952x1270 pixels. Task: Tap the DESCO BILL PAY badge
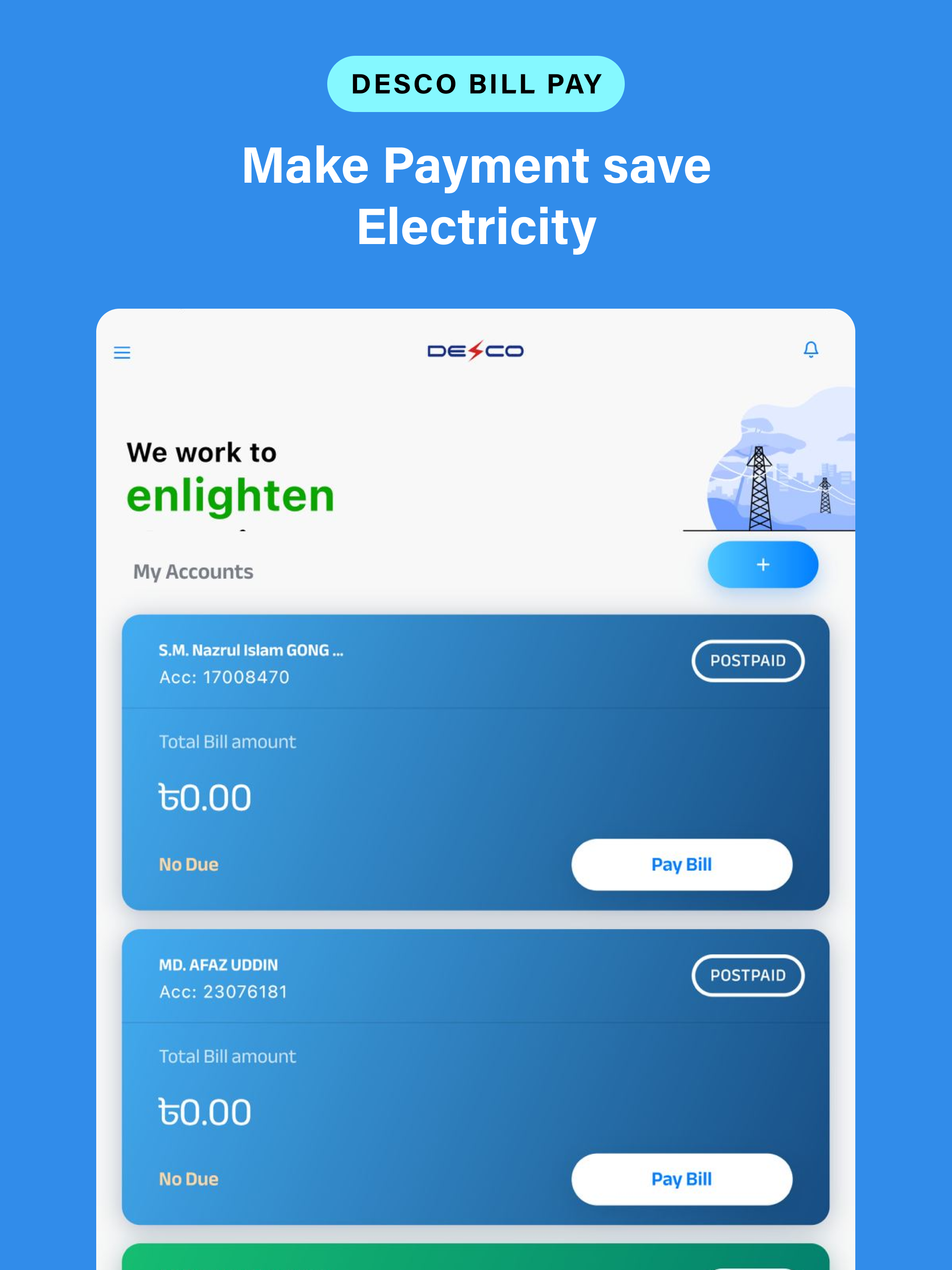[x=476, y=83]
